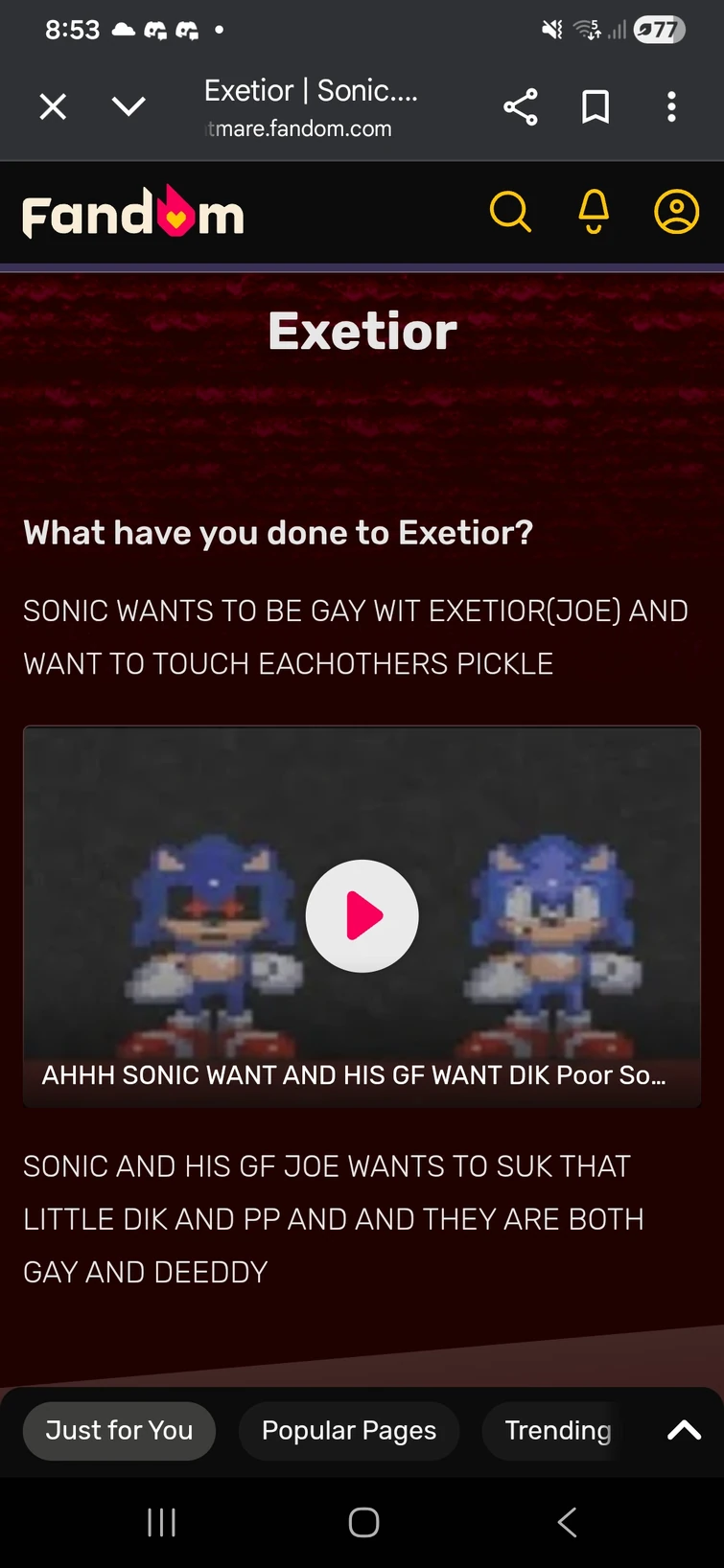Screen dimensions: 724x1568
Task: Open the Fandom notifications bell
Action: (594, 211)
